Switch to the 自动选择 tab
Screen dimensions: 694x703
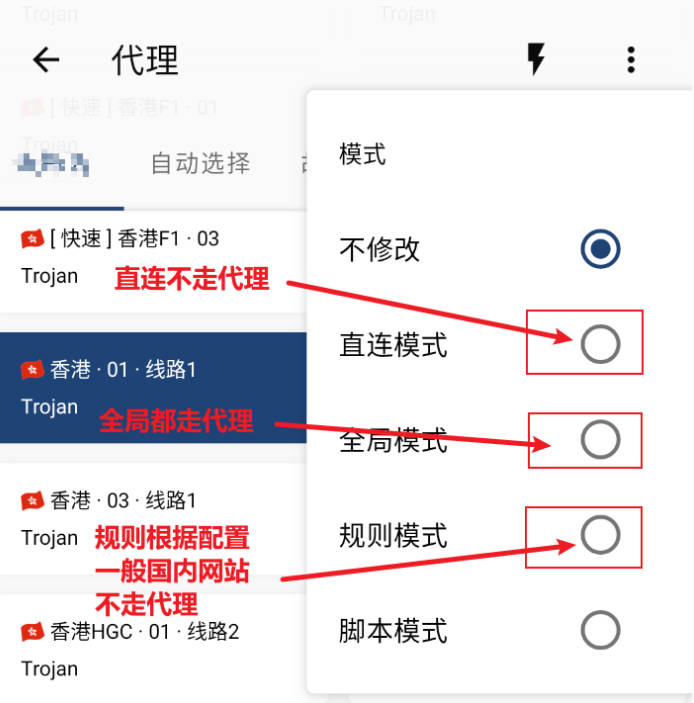tap(200, 163)
